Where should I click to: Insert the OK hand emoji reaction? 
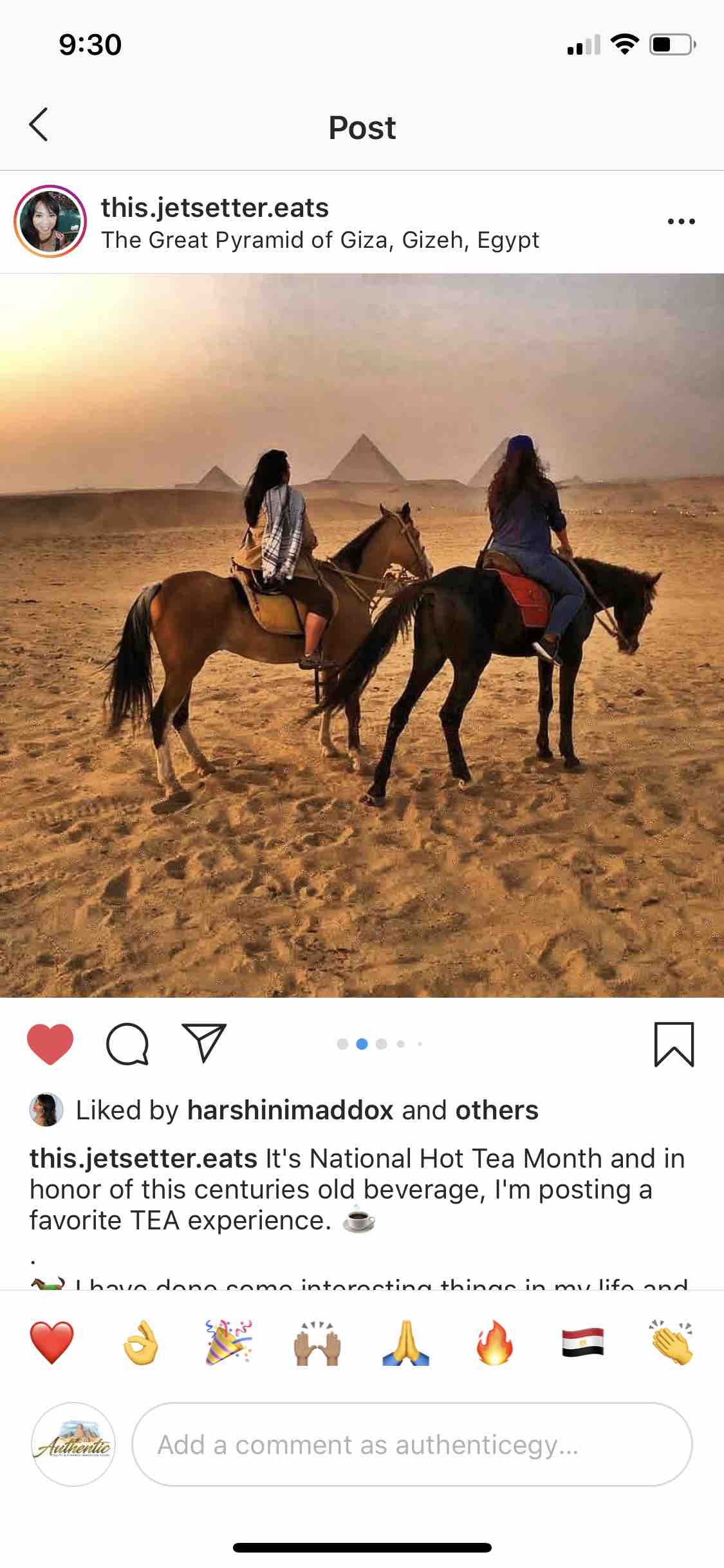(141, 1343)
